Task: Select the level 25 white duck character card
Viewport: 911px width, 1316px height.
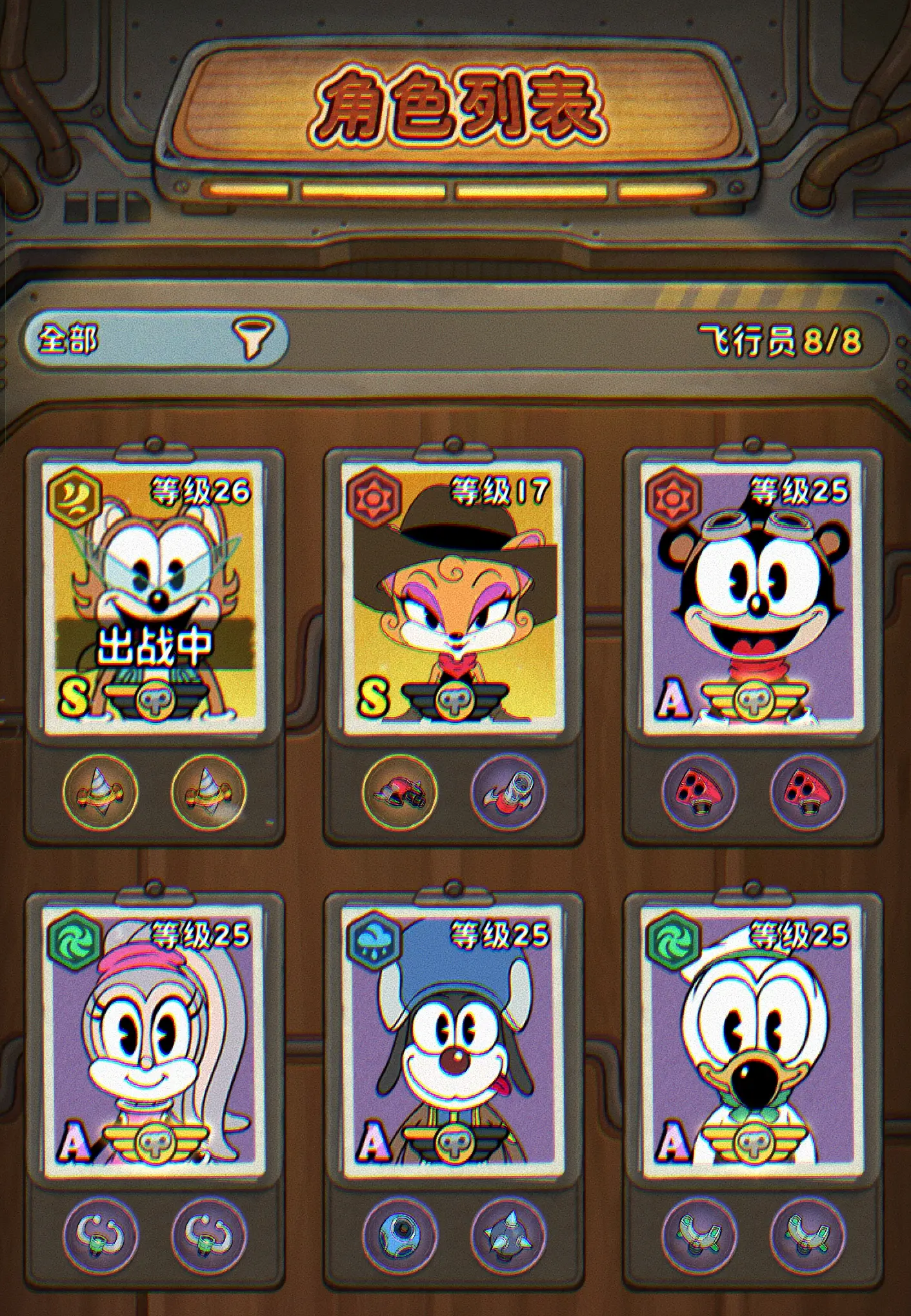Action: pyautogui.click(x=752, y=1040)
